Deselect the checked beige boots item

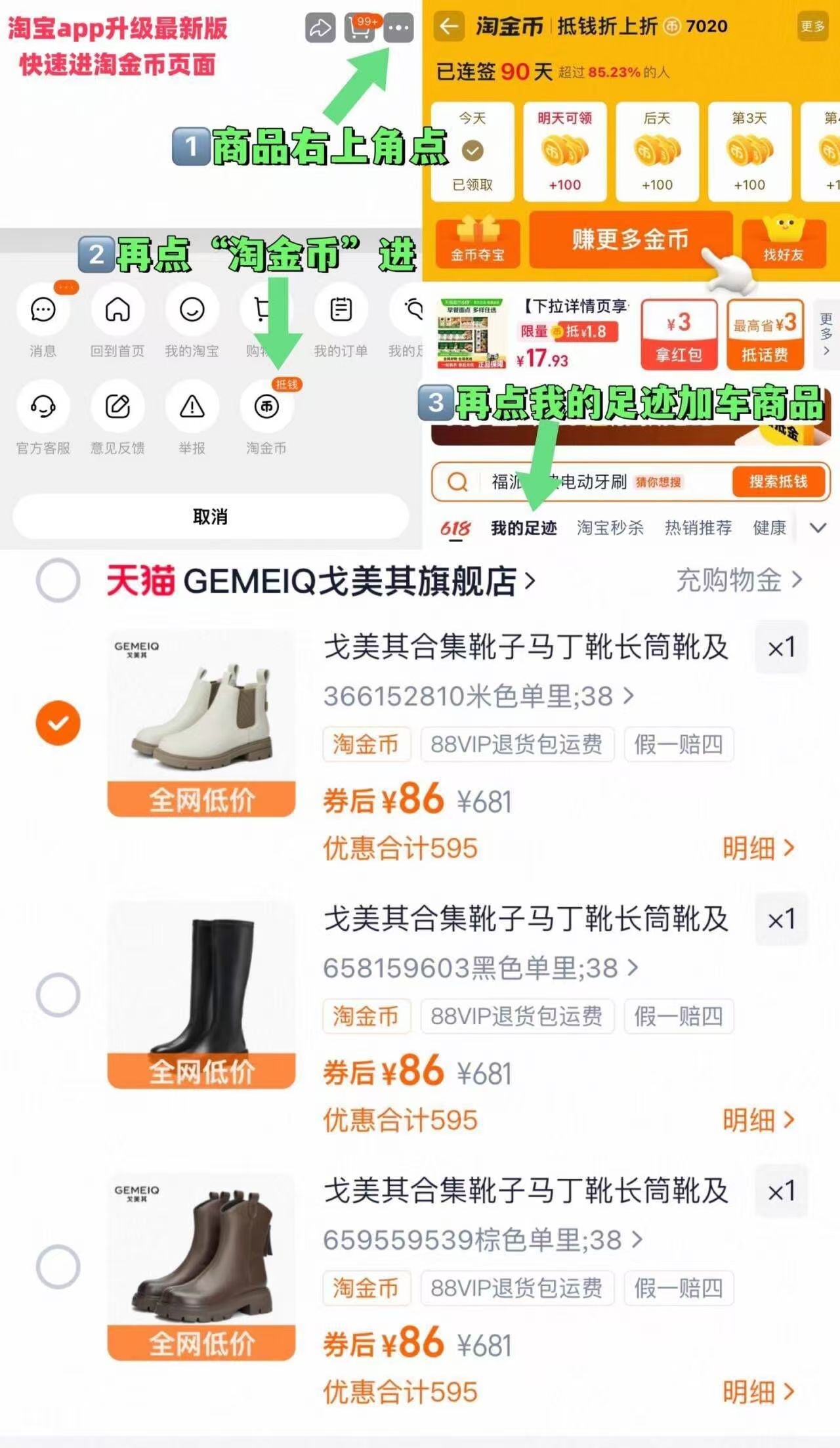pyautogui.click(x=58, y=724)
